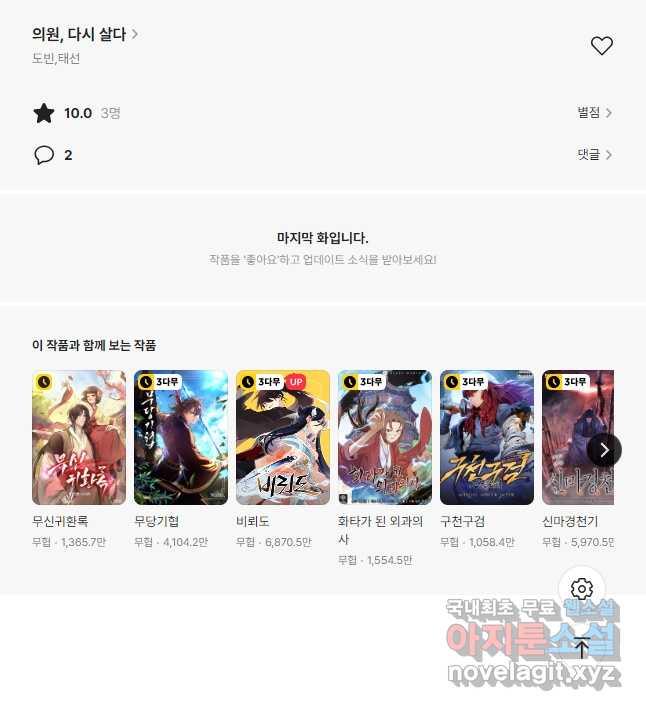The height and width of the screenshot is (711, 646).
Task: Like this work with the heart icon
Action: pyautogui.click(x=601, y=46)
